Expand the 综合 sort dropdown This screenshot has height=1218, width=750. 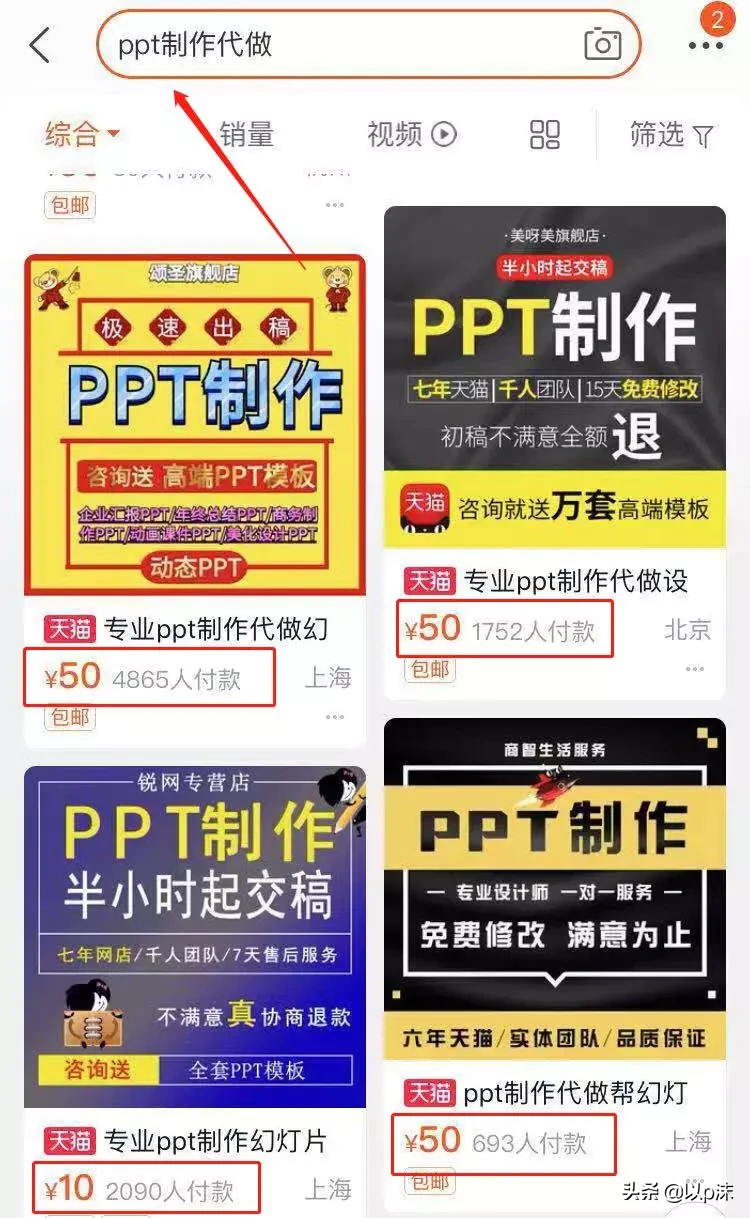point(82,134)
